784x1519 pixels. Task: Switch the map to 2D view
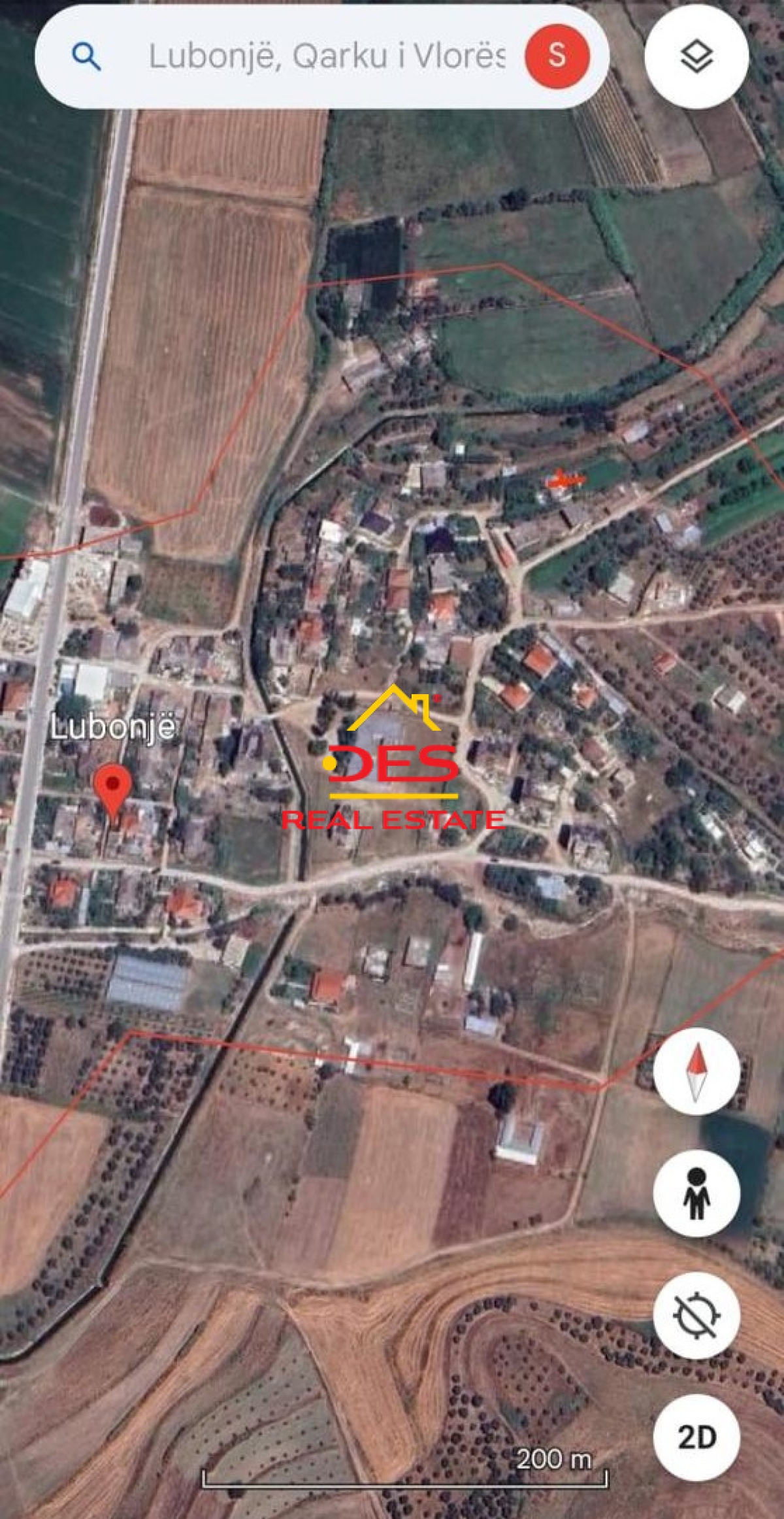[x=696, y=1437]
